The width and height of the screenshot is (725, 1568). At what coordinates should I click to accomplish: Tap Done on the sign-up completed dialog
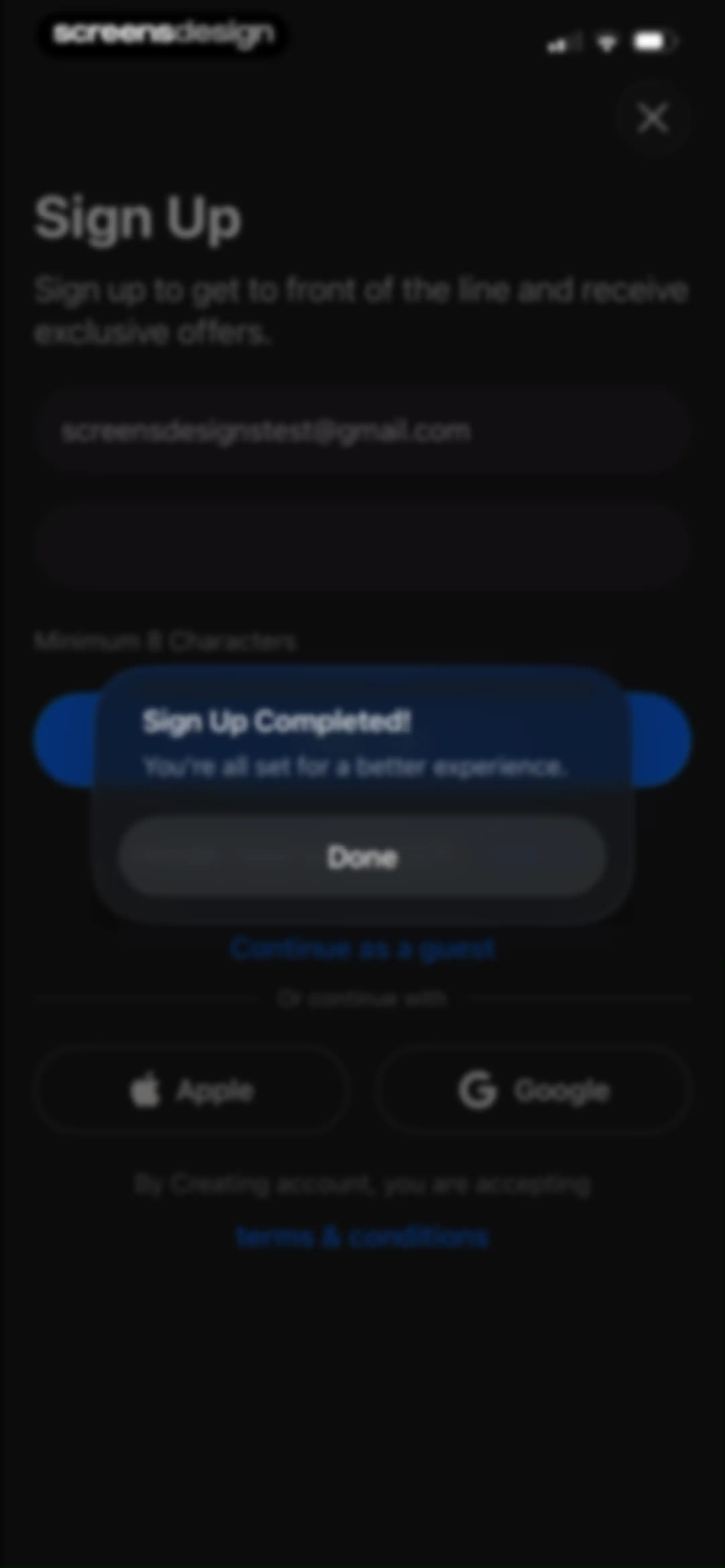[x=362, y=857]
